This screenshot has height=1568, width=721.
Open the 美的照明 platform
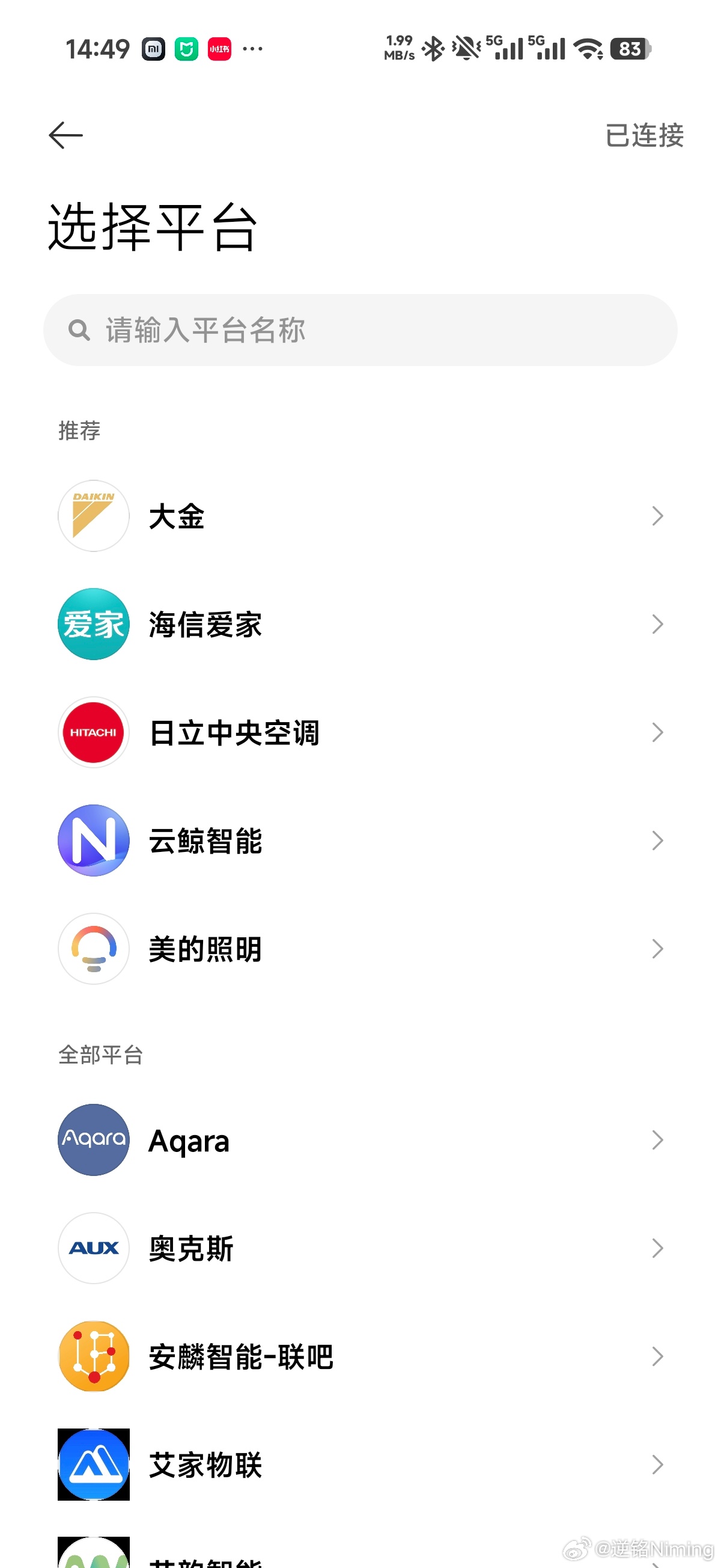coord(360,949)
